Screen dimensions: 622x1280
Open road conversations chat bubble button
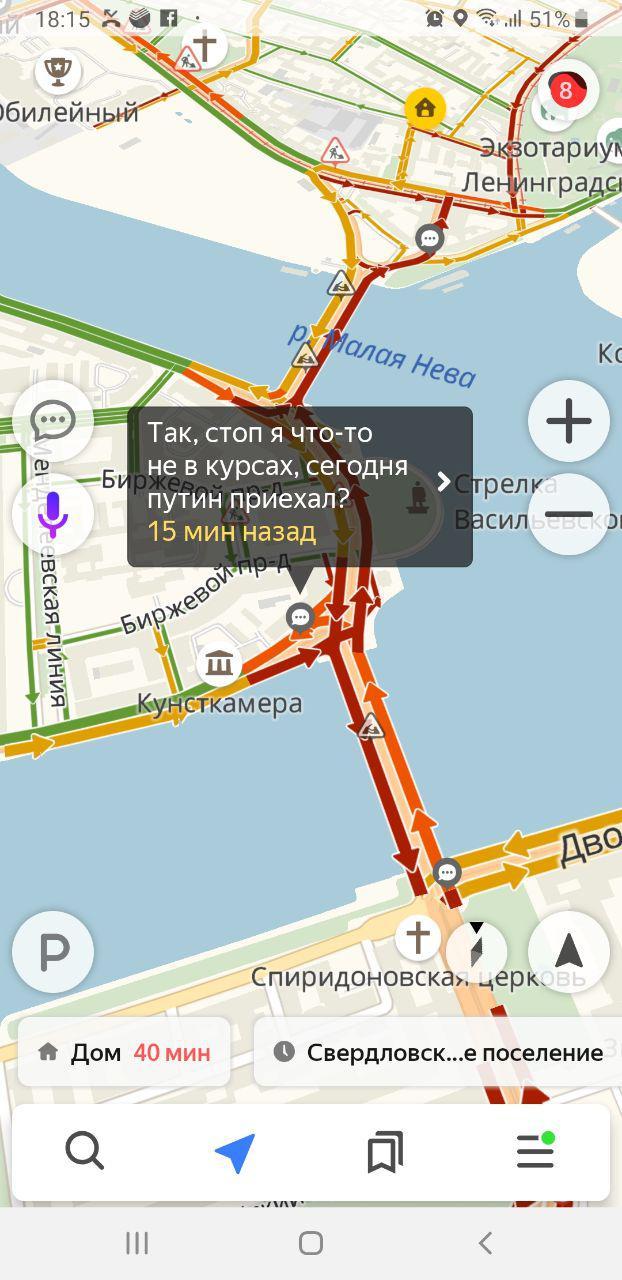(53, 421)
